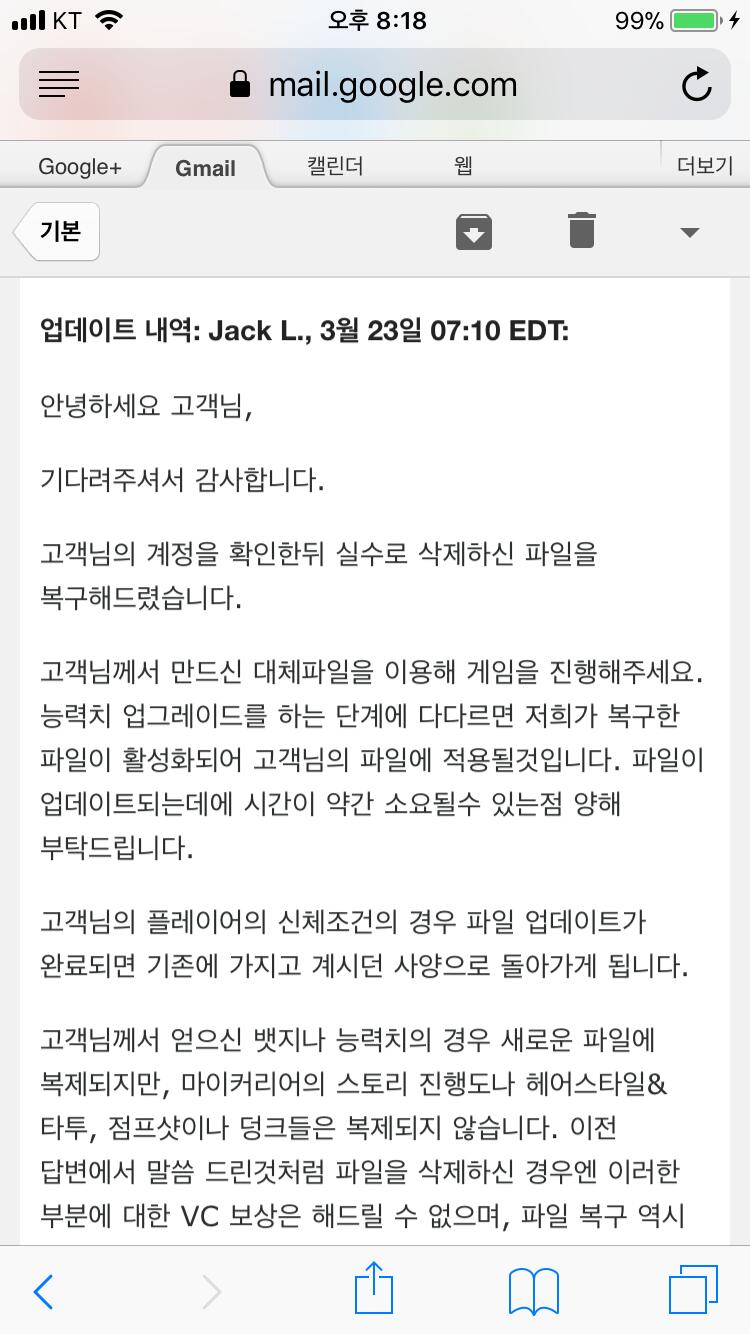This screenshot has width=750, height=1334.
Task: Switch to the Google+ tab
Action: (x=80, y=167)
